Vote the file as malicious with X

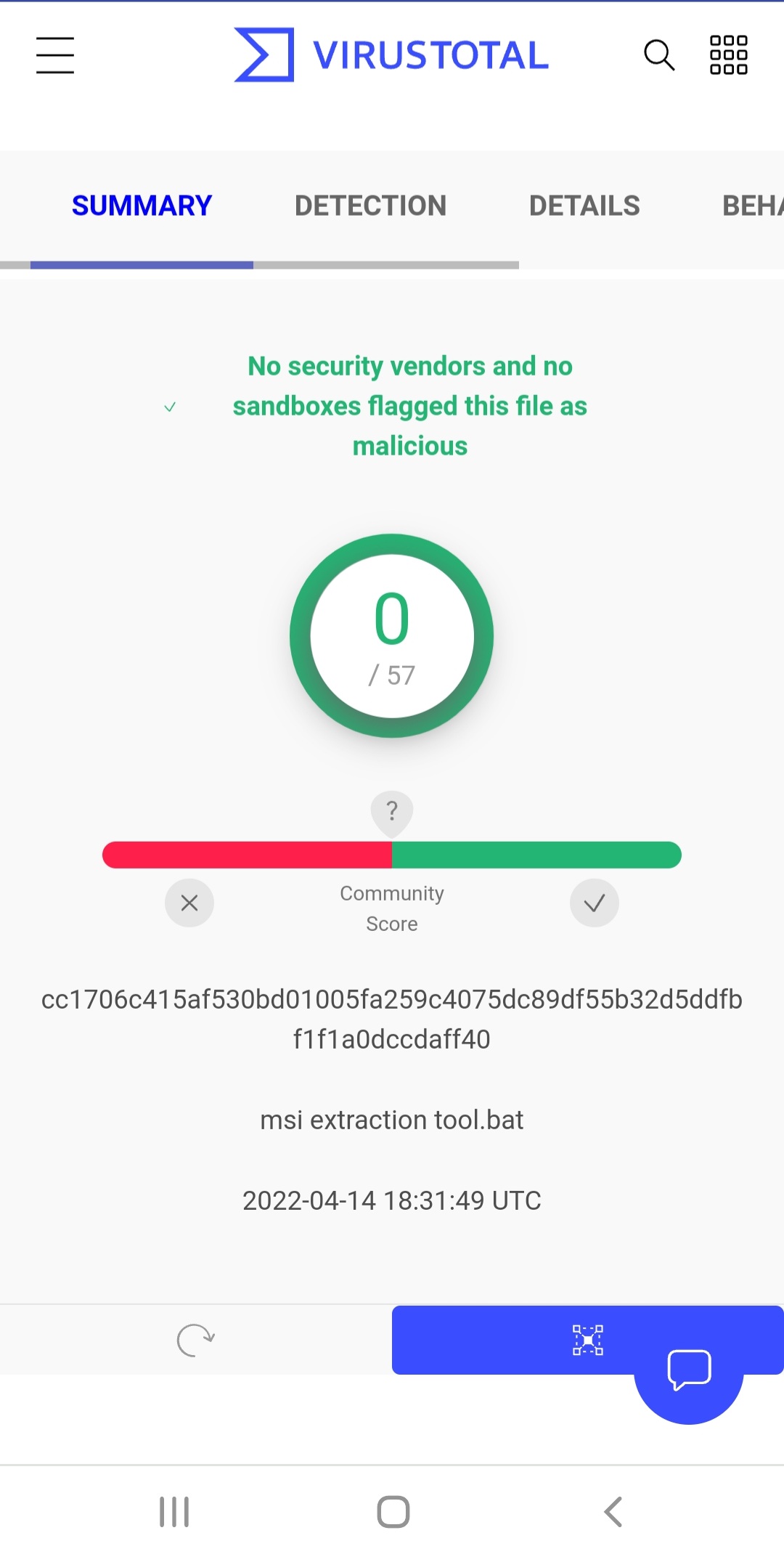tap(189, 903)
